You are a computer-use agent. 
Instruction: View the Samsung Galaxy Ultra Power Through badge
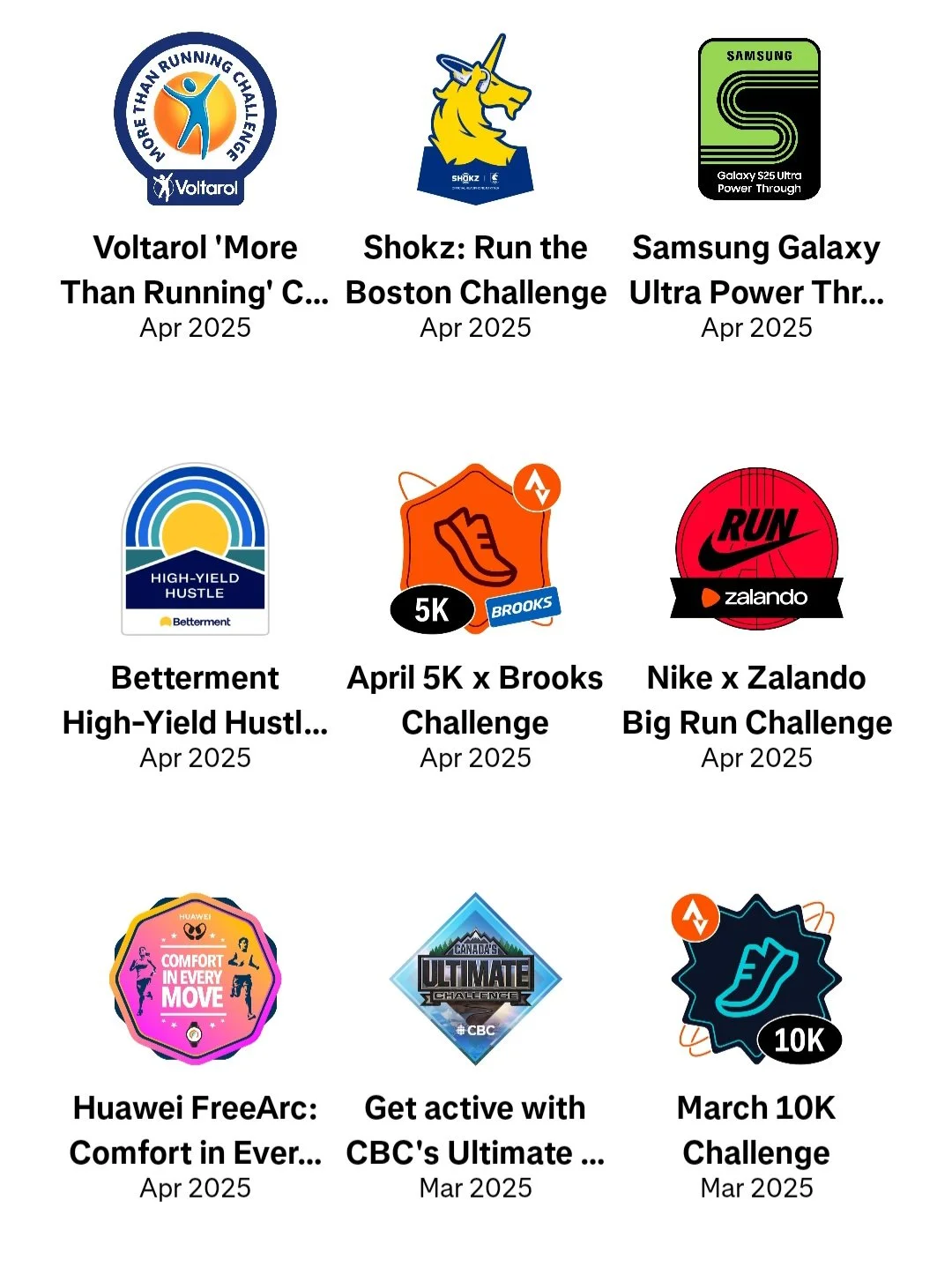(x=758, y=119)
